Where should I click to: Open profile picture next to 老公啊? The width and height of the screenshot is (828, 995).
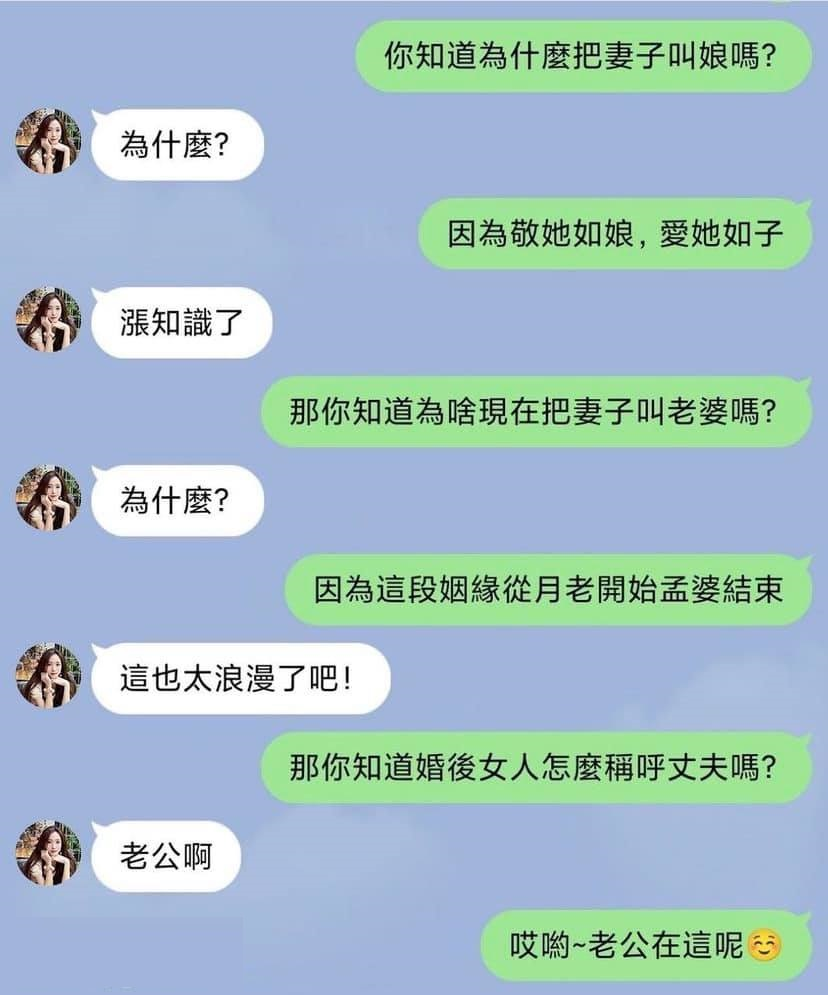point(48,853)
